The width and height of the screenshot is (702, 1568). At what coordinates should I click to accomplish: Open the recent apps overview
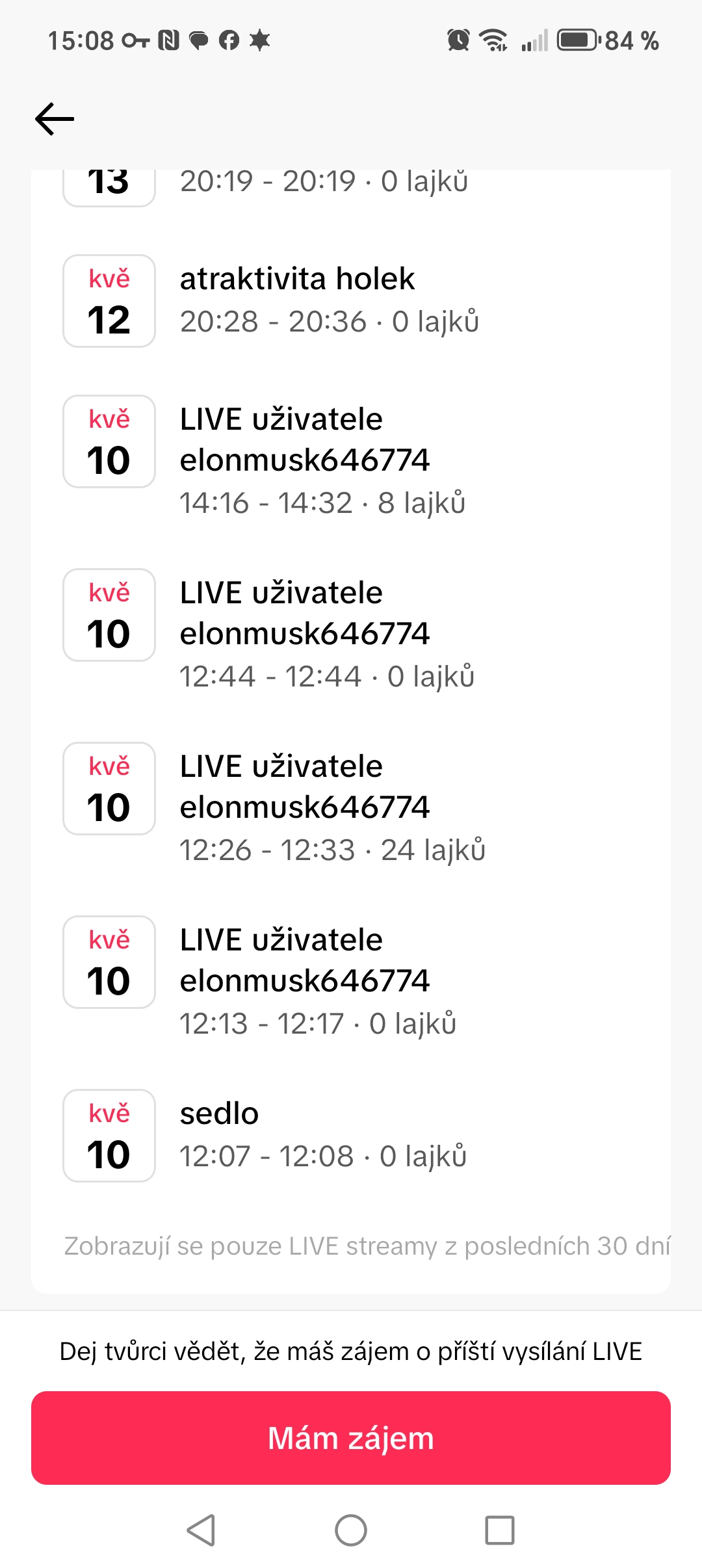[500, 1530]
